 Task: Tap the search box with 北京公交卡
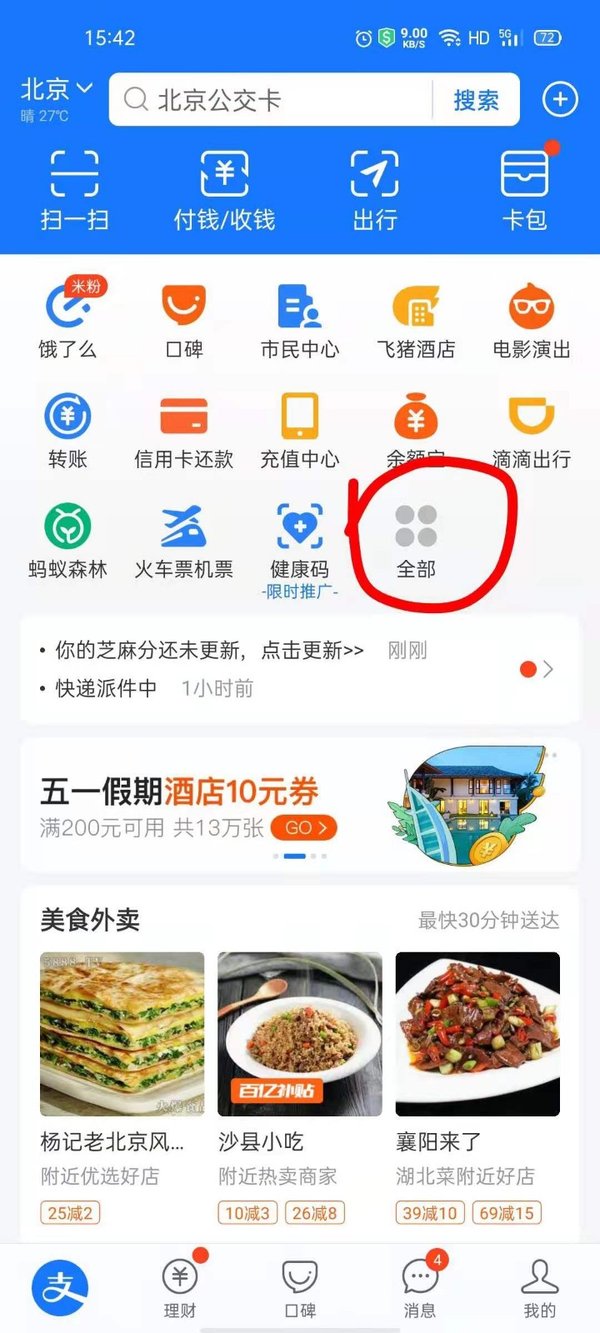270,100
